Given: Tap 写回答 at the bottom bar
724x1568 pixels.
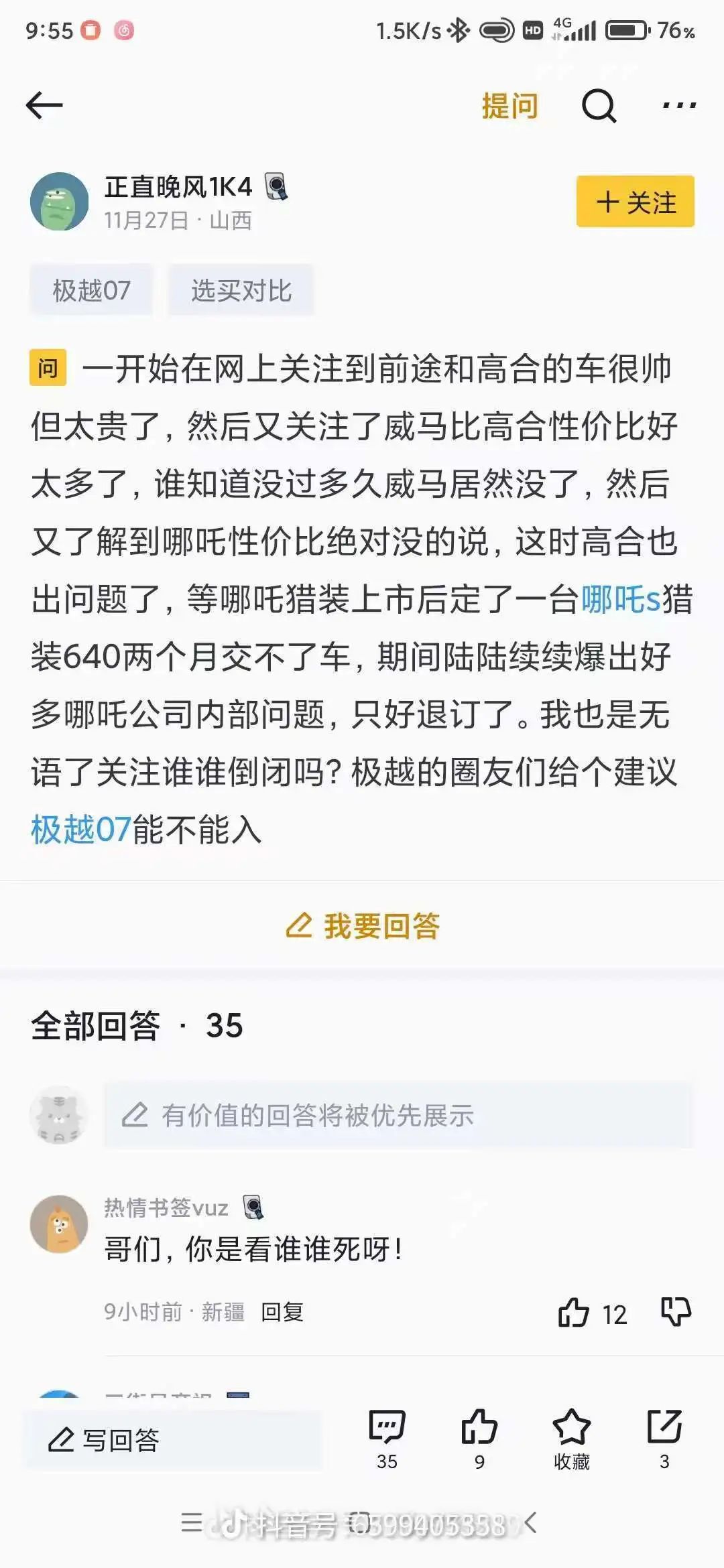Looking at the screenshot, I should 173,1439.
